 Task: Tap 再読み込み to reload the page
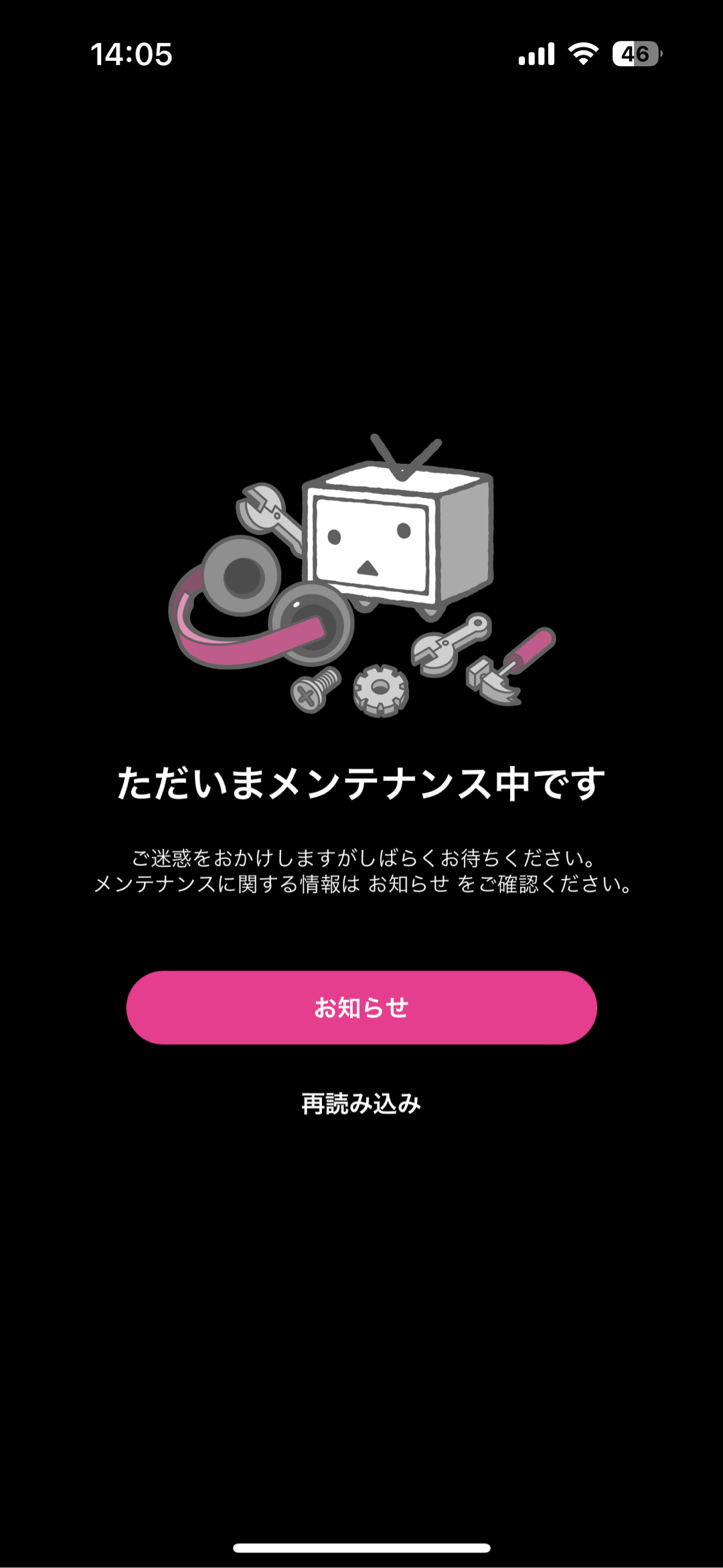pyautogui.click(x=361, y=1103)
